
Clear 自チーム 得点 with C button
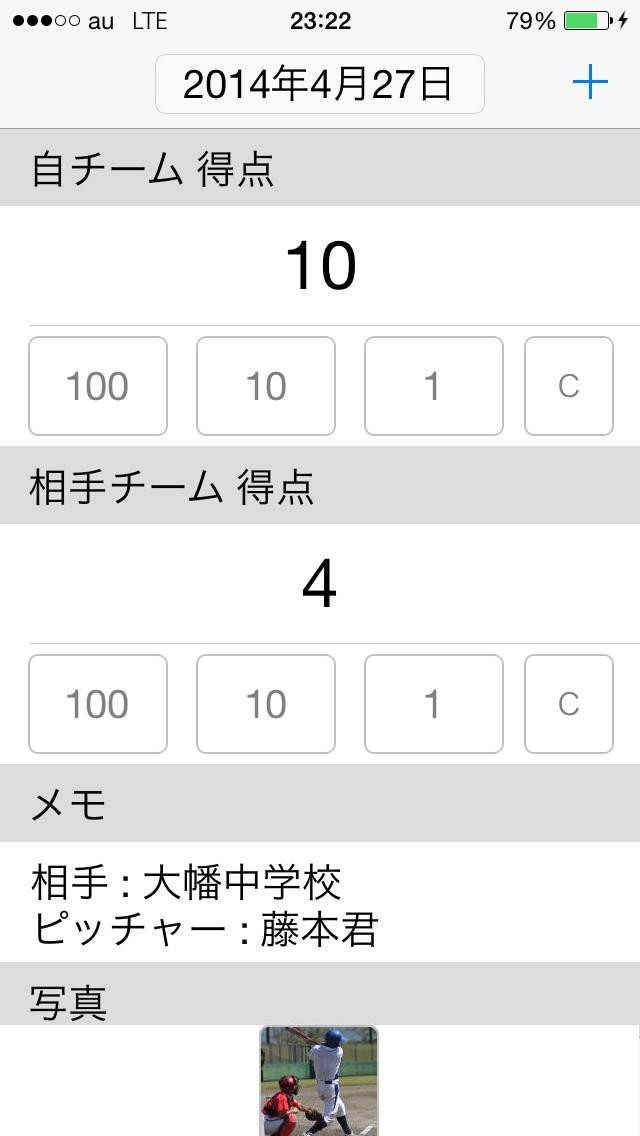click(569, 386)
